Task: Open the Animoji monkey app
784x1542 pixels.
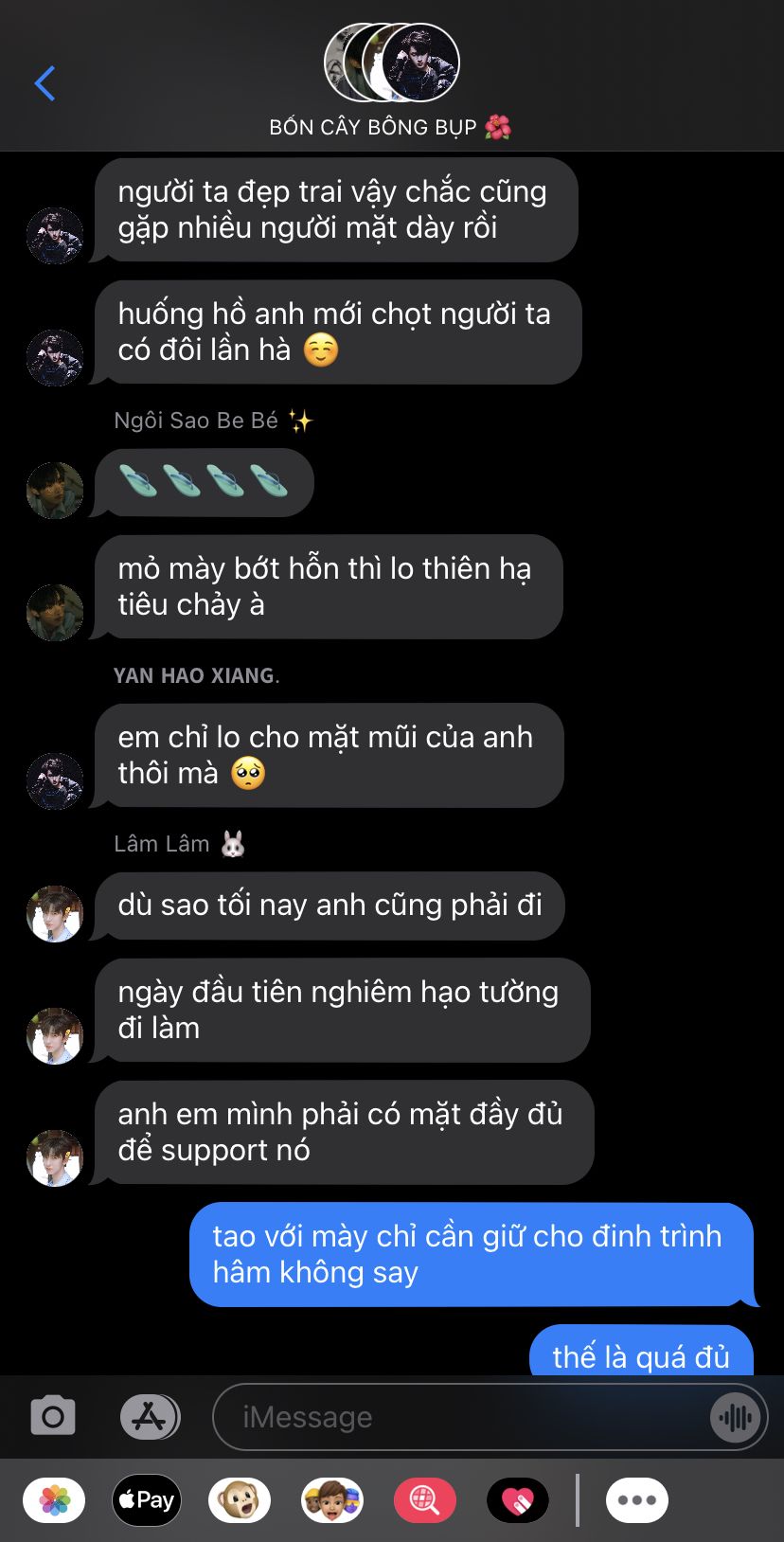Action: pos(240,1500)
